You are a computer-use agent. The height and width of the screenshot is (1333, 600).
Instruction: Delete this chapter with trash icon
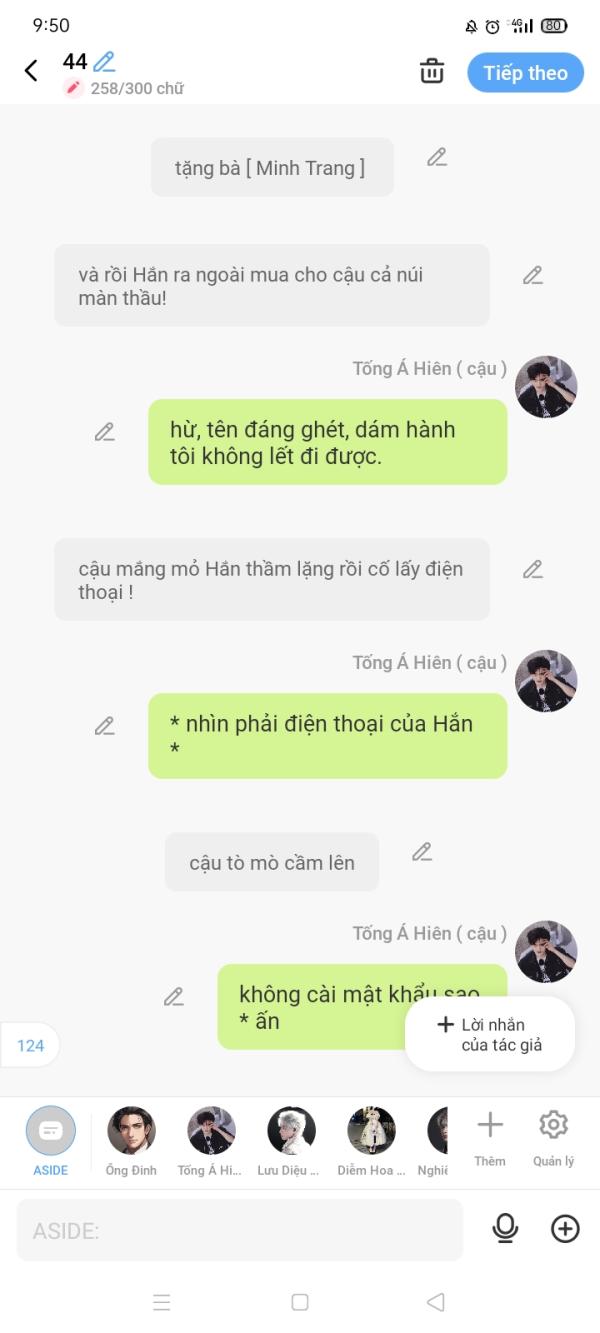click(x=432, y=71)
